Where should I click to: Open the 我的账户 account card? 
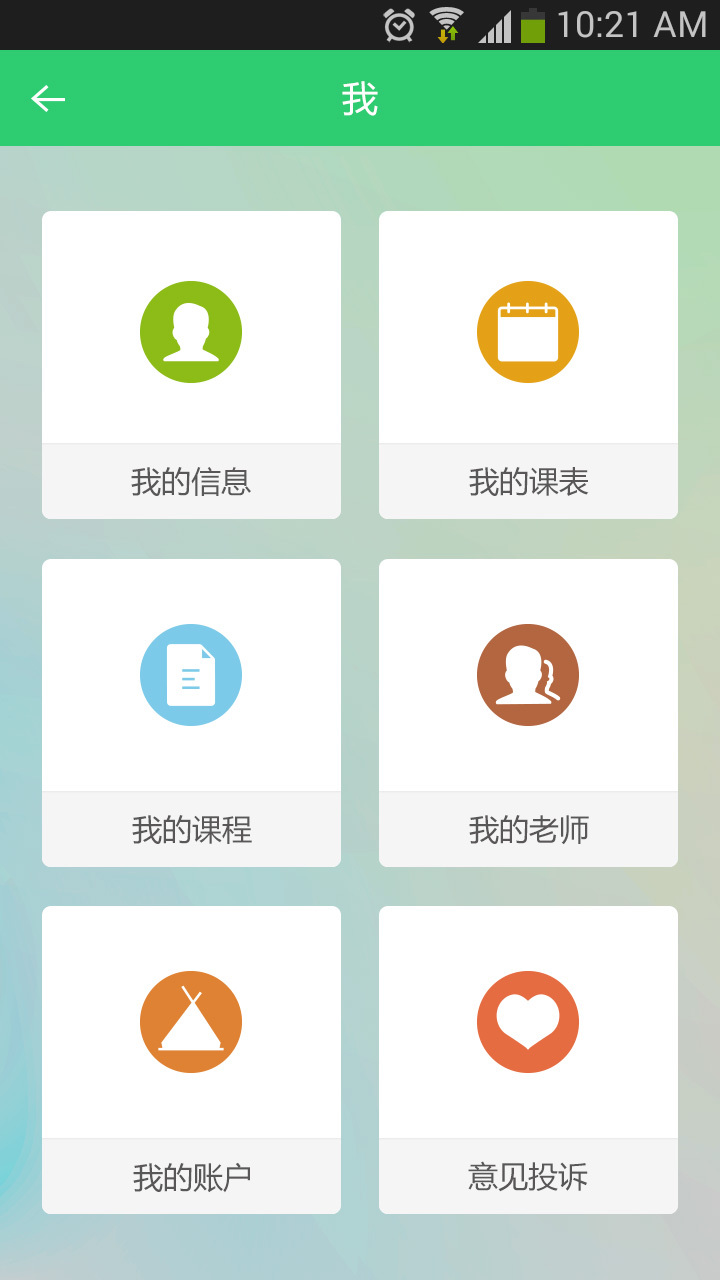(191, 1059)
